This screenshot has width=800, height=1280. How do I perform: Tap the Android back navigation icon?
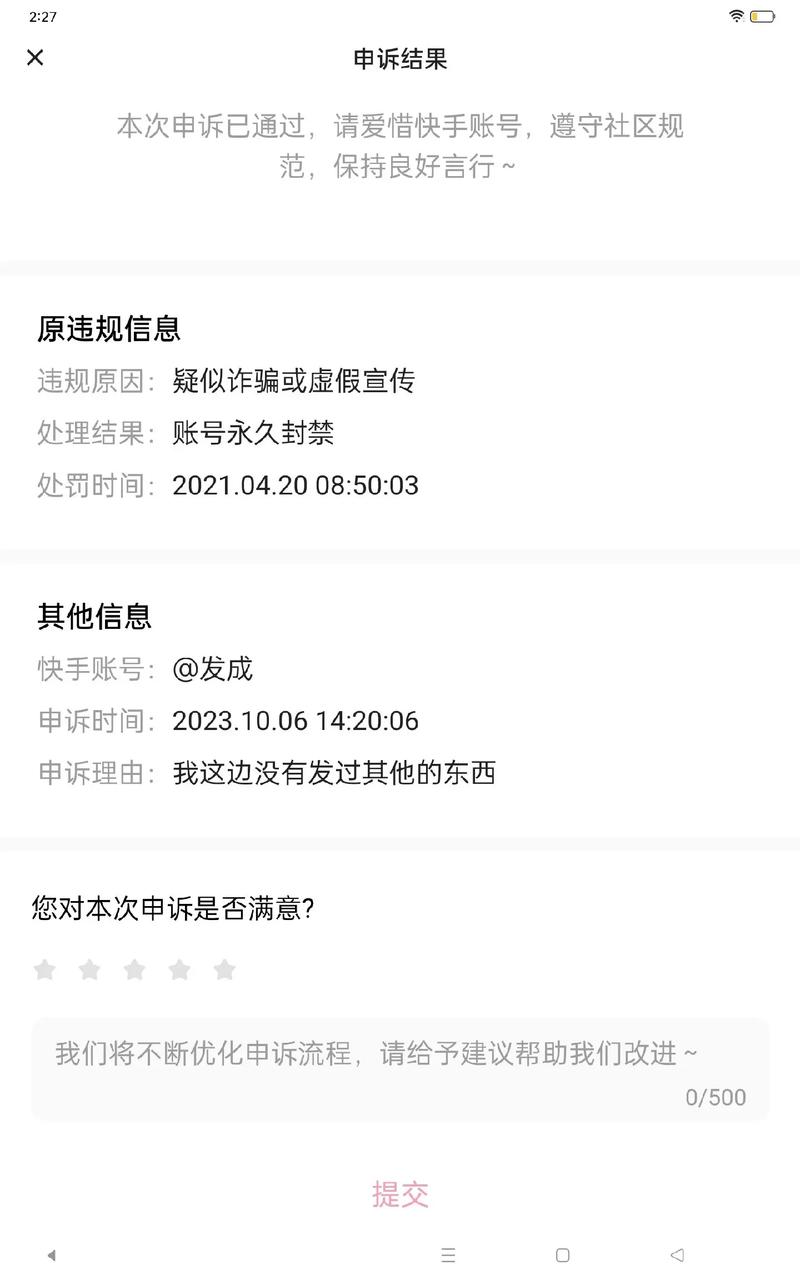[x=677, y=1254]
